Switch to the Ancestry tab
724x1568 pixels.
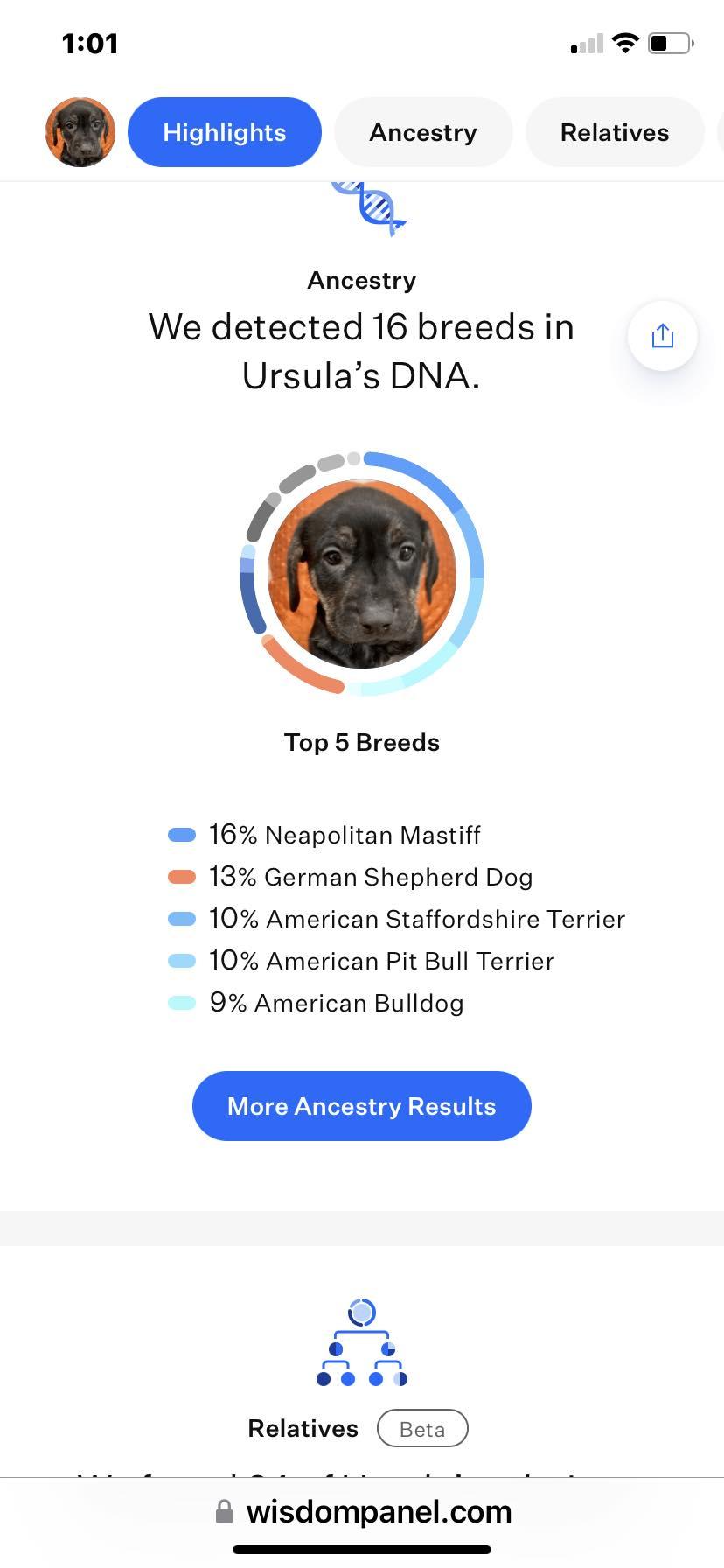point(423,132)
